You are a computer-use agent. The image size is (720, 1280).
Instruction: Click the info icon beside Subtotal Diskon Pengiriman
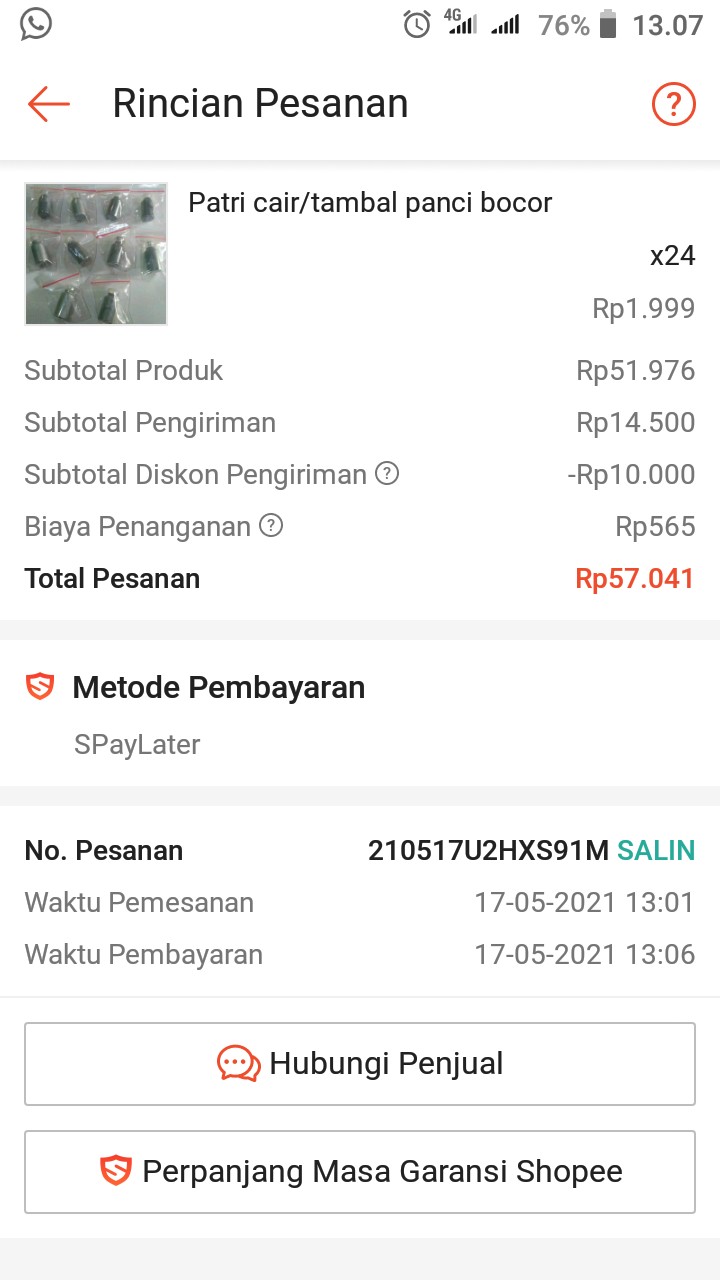click(388, 474)
